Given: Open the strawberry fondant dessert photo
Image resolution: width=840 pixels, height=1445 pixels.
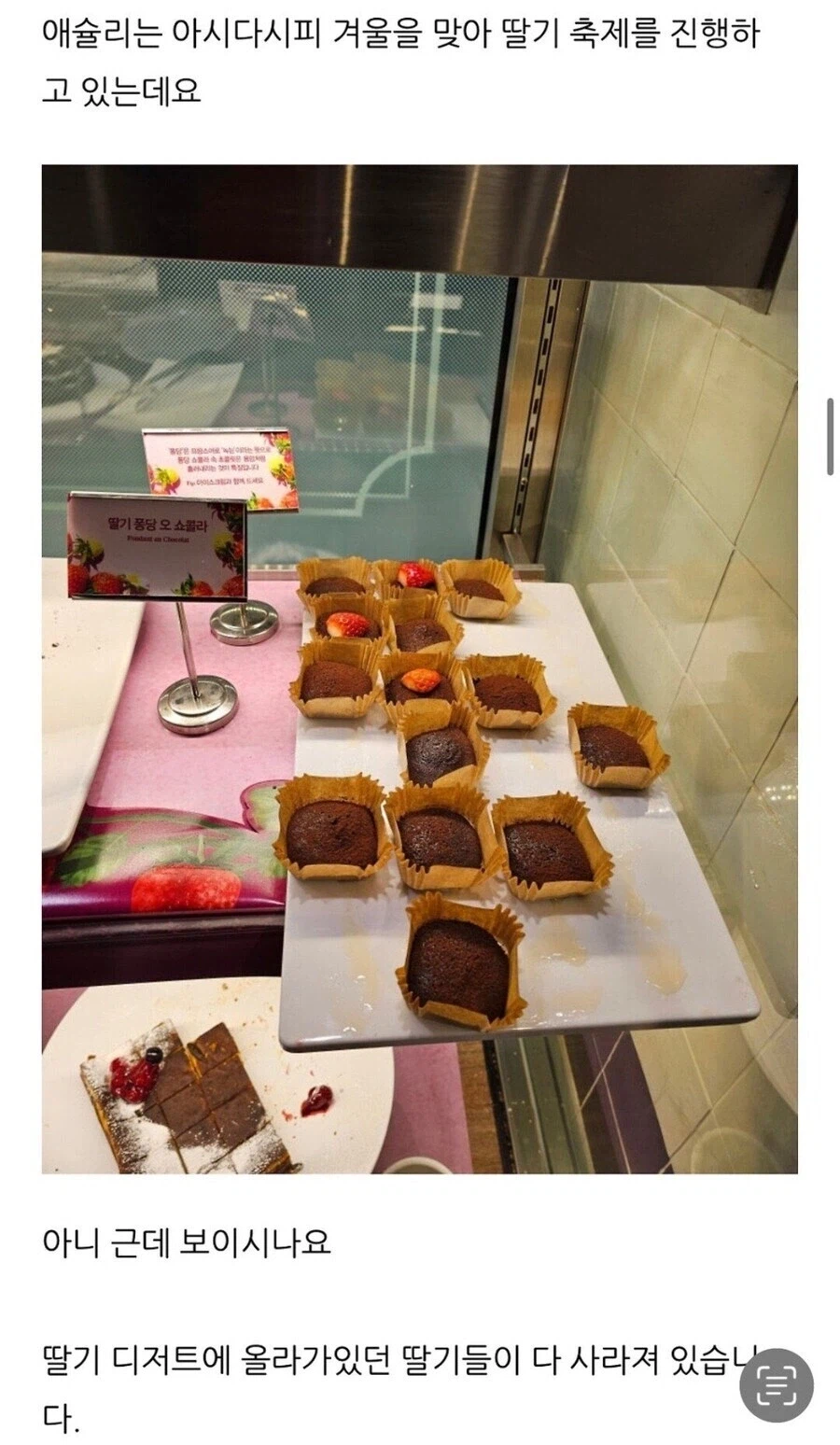Looking at the screenshot, I should [419, 668].
